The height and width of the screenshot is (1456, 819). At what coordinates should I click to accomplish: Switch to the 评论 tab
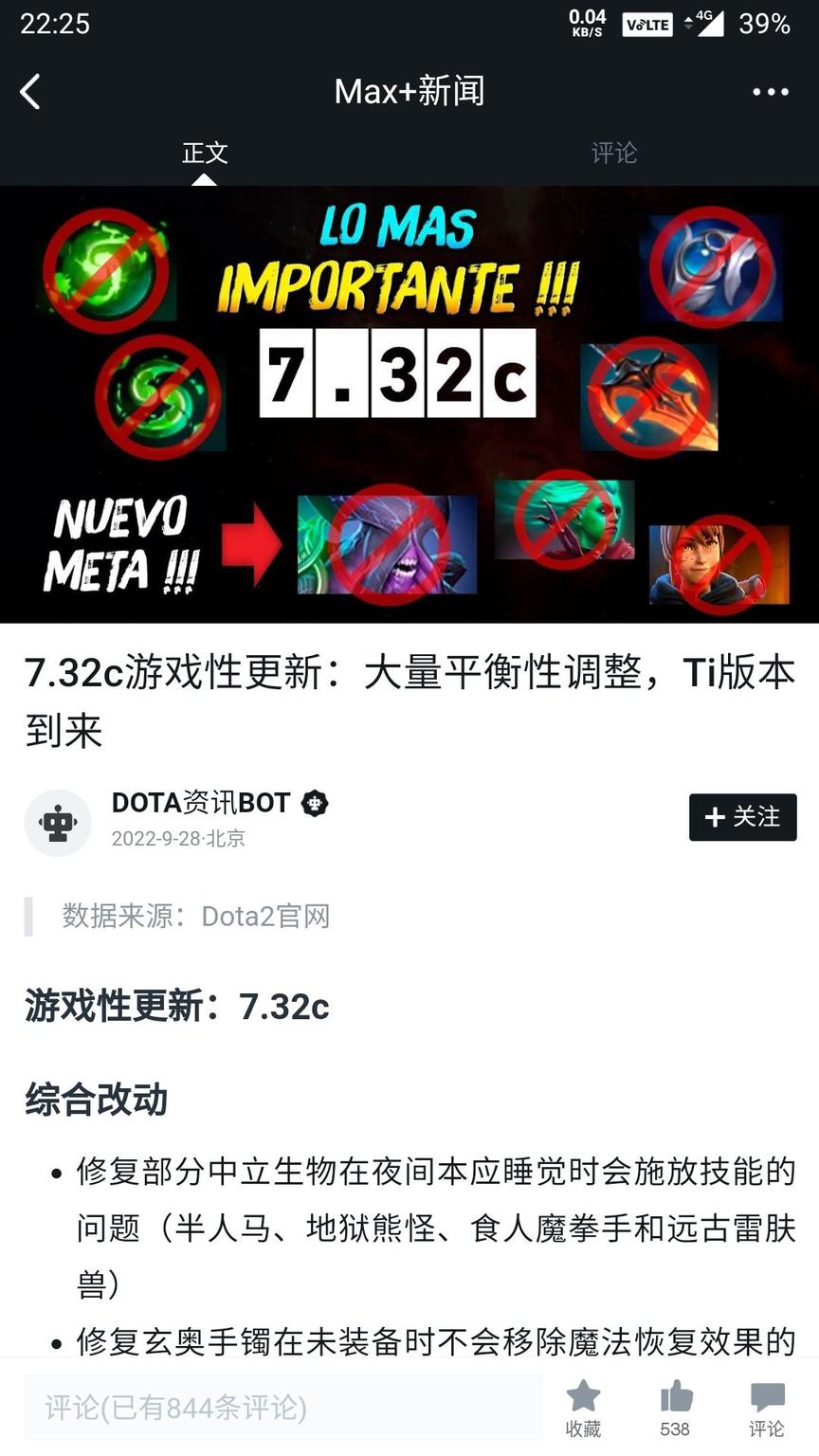[x=613, y=153]
